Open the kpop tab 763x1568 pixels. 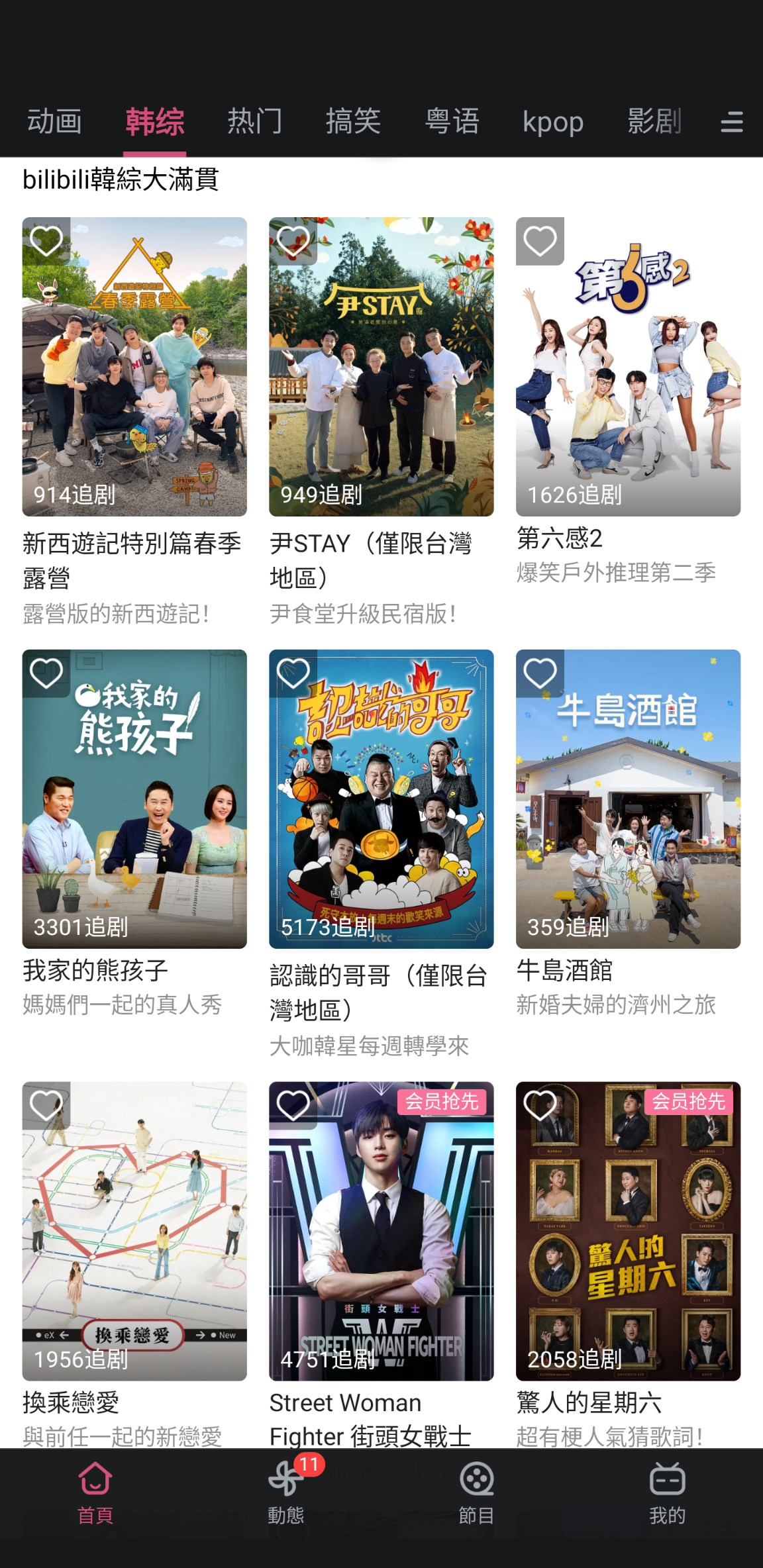[x=553, y=122]
